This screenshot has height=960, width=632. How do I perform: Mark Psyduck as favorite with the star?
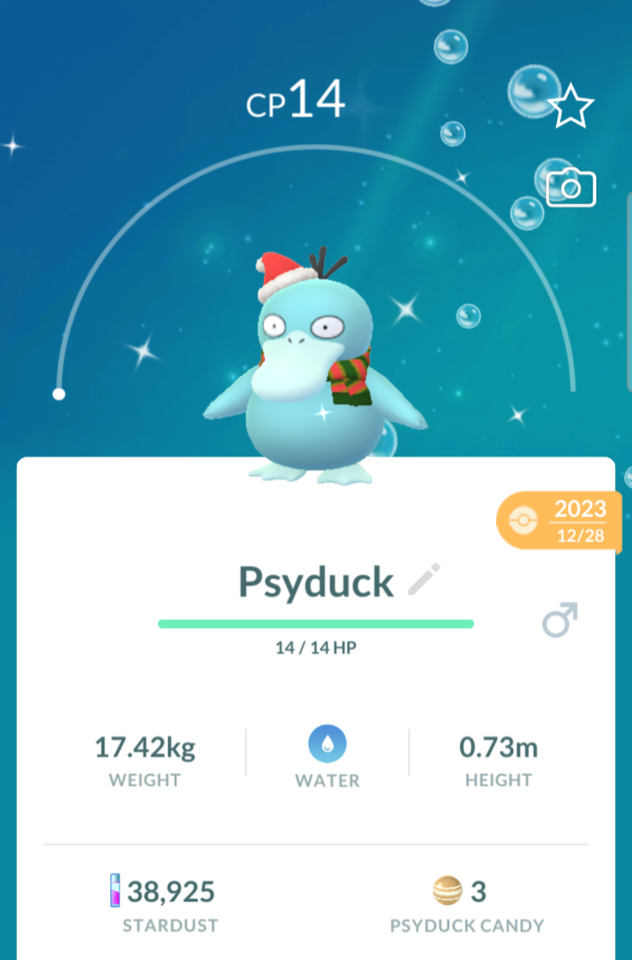click(570, 107)
